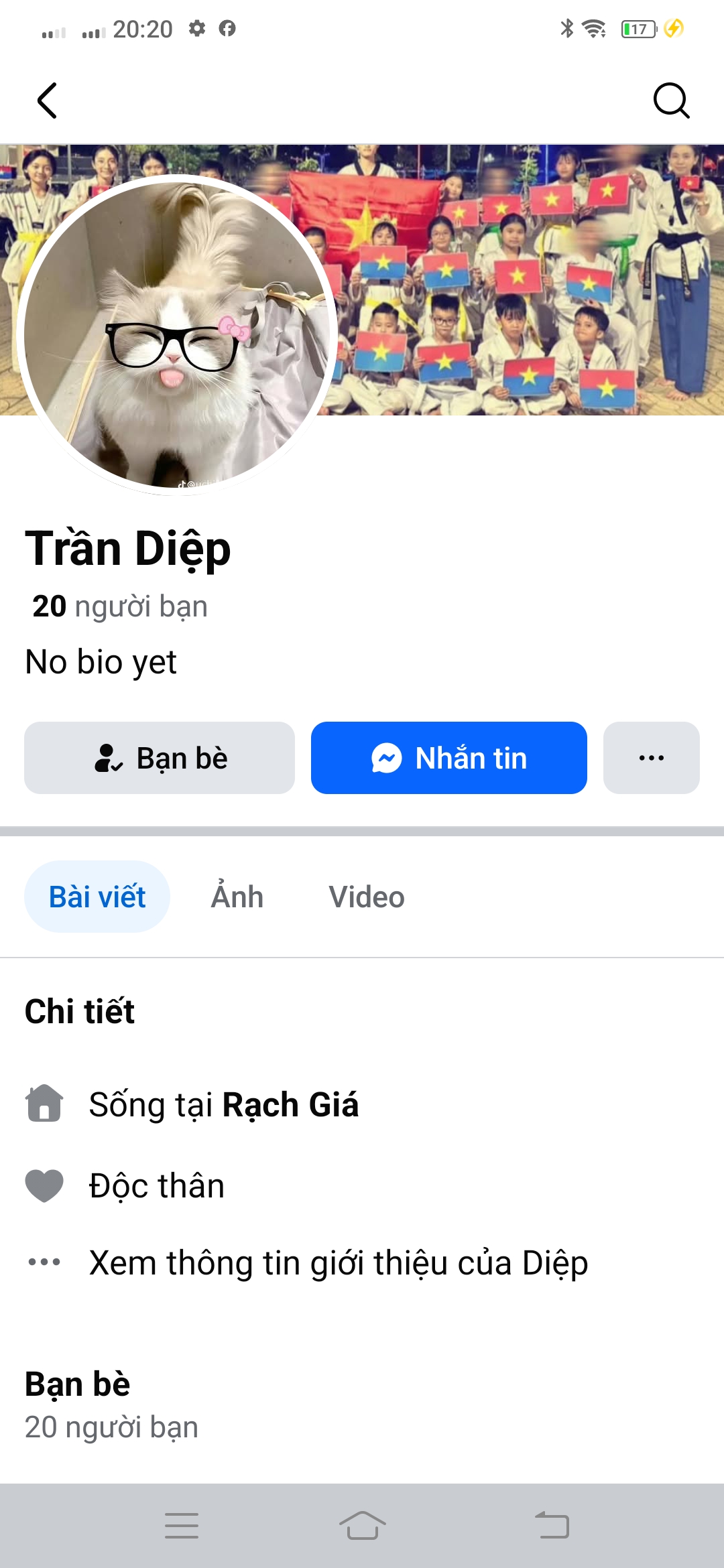Switch to the Bài viết tab
This screenshot has width=724, height=1568.
97,897
